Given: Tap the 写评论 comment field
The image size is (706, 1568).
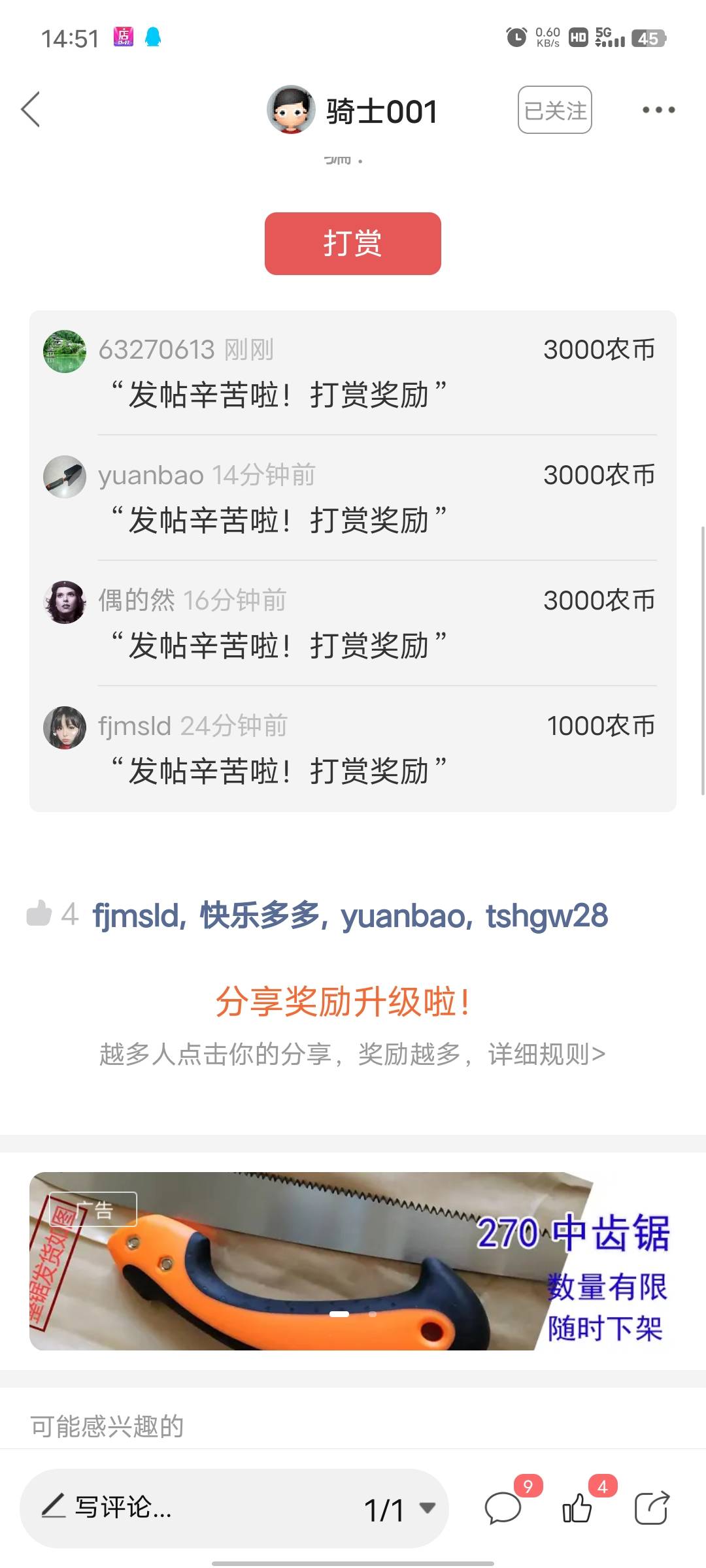Looking at the screenshot, I should click(124, 1508).
